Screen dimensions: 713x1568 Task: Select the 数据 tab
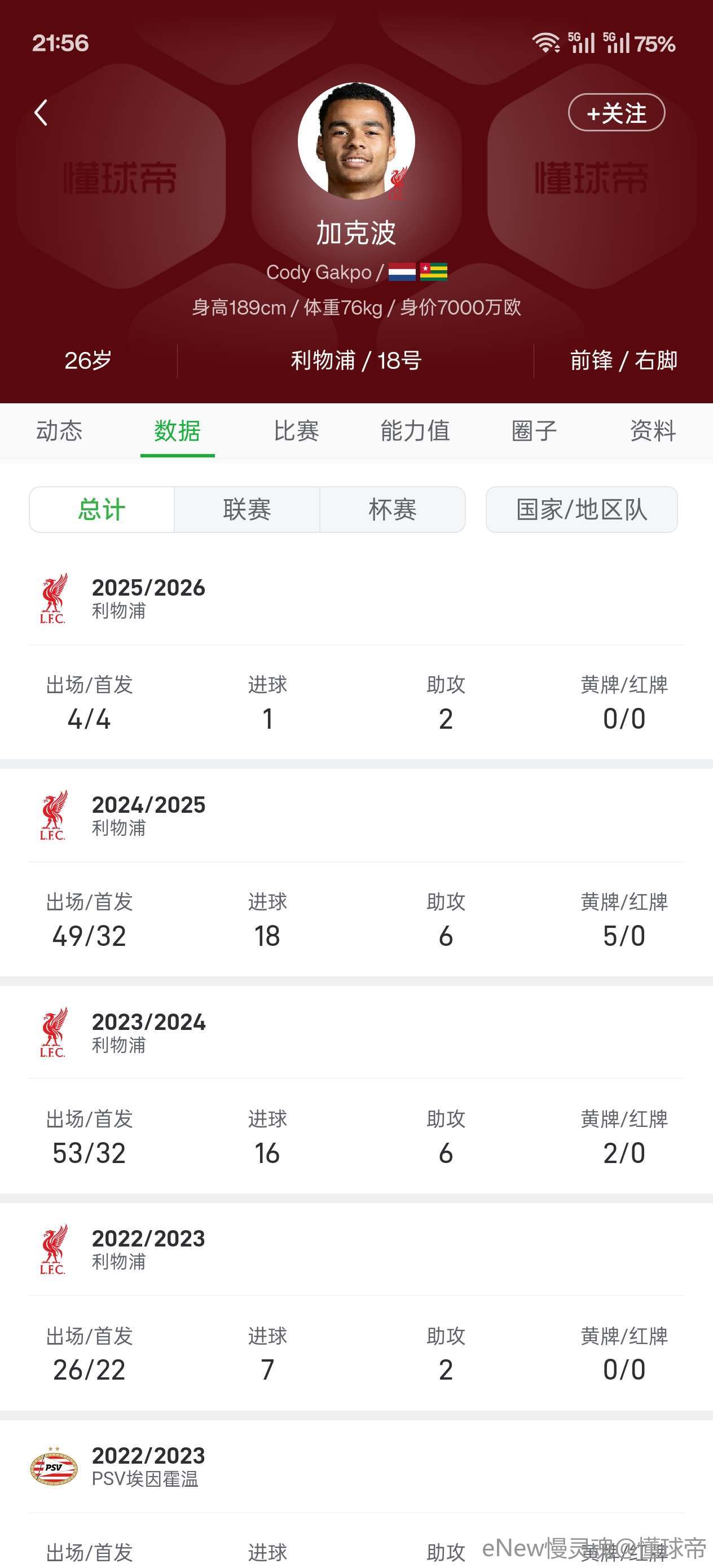pos(177,431)
